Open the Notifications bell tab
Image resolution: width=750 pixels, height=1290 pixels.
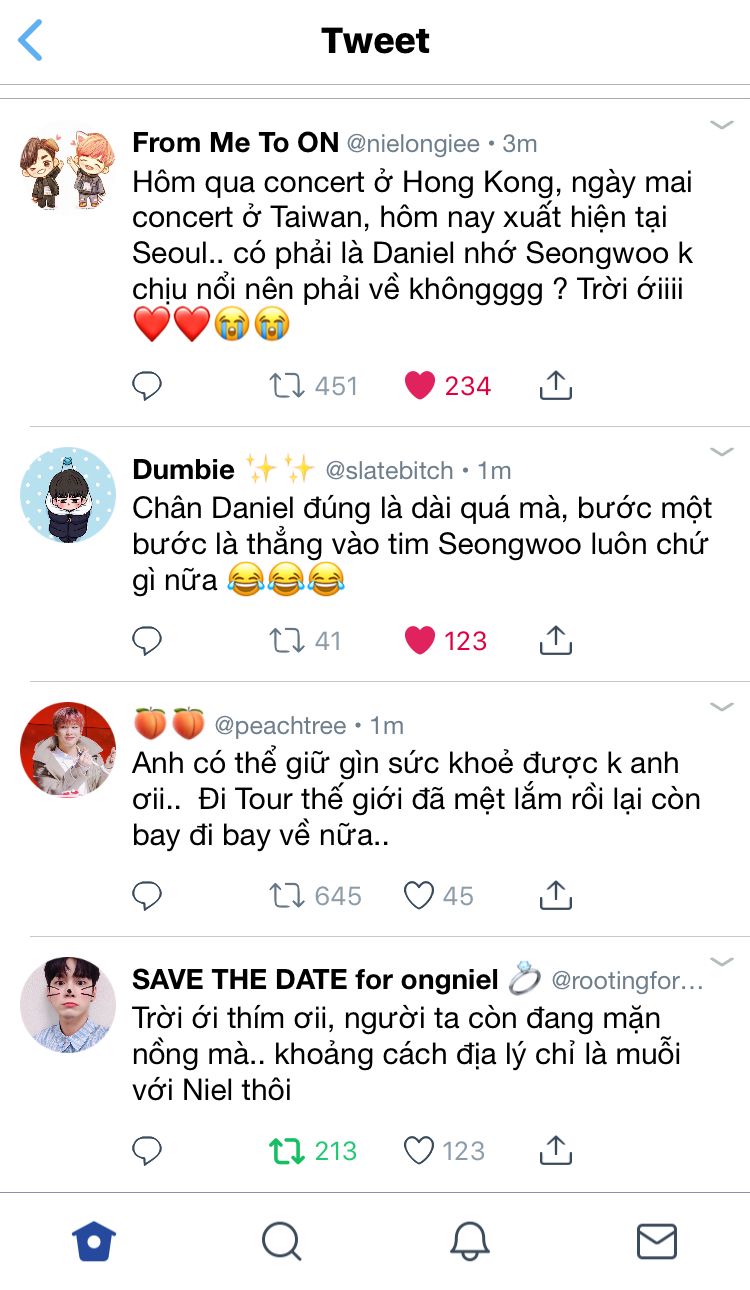469,1242
